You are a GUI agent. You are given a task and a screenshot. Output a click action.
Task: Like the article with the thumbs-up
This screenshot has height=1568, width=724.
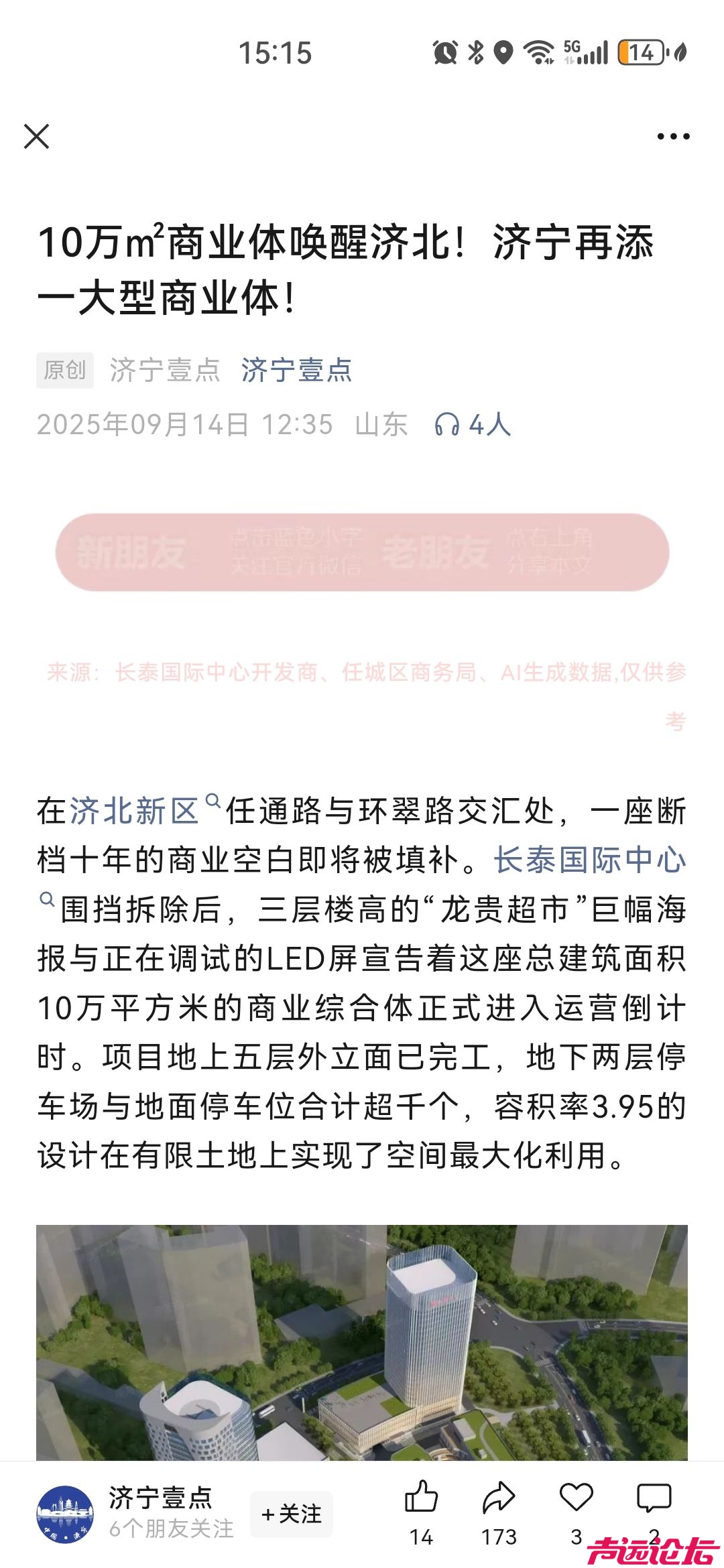[421, 1498]
